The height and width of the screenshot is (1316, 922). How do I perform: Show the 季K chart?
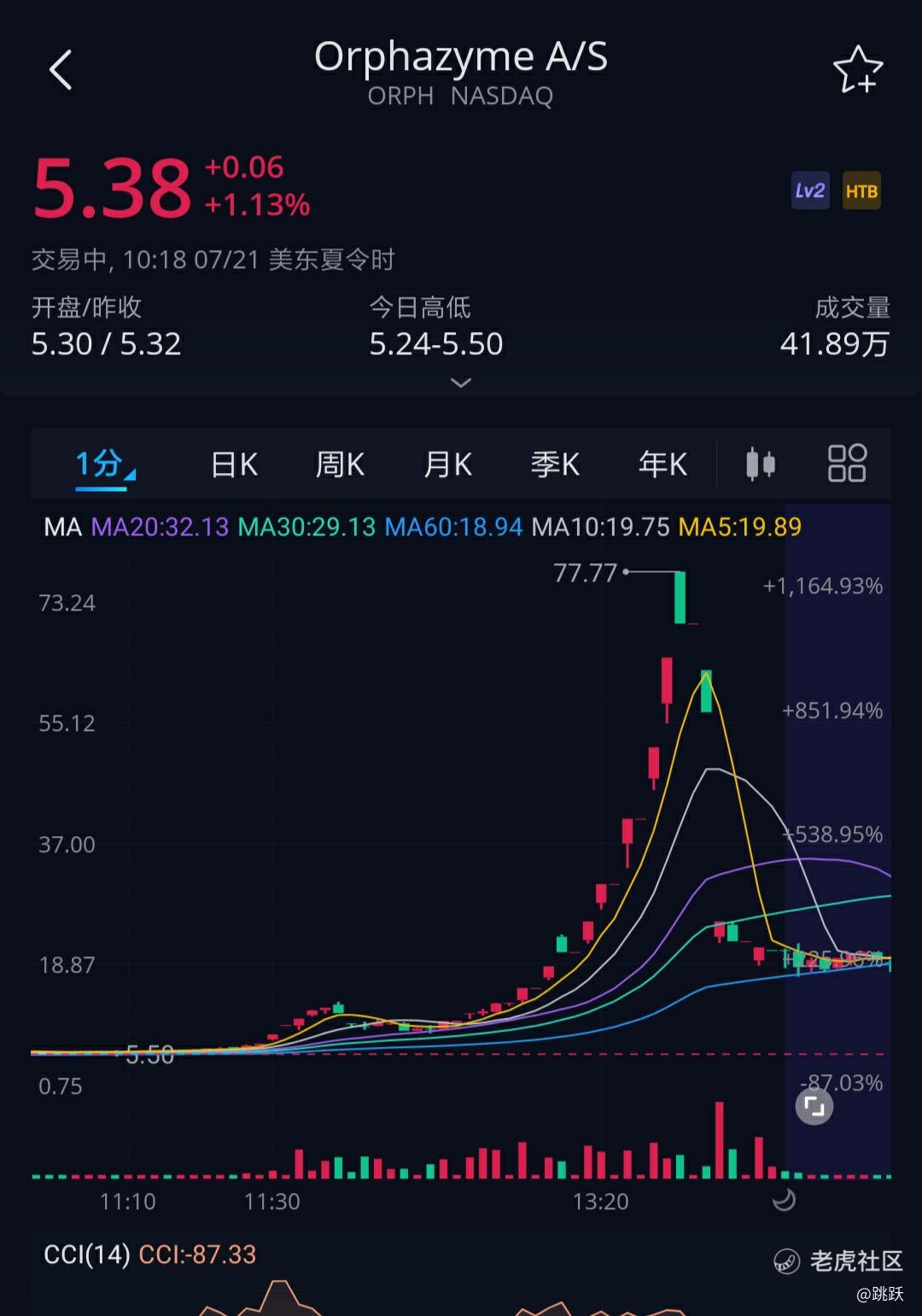(x=555, y=465)
